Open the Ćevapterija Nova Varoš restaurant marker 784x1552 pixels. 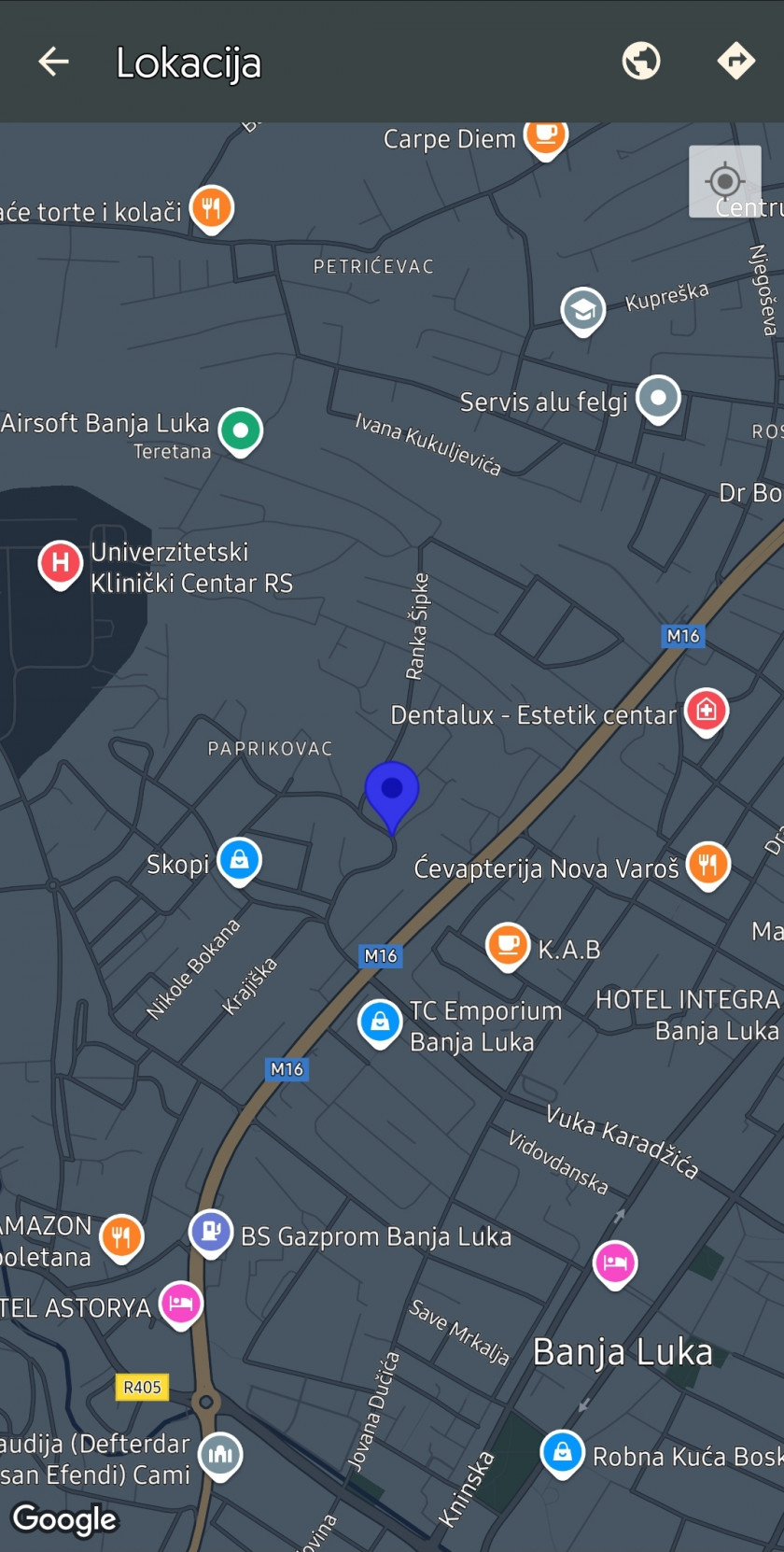(x=708, y=864)
